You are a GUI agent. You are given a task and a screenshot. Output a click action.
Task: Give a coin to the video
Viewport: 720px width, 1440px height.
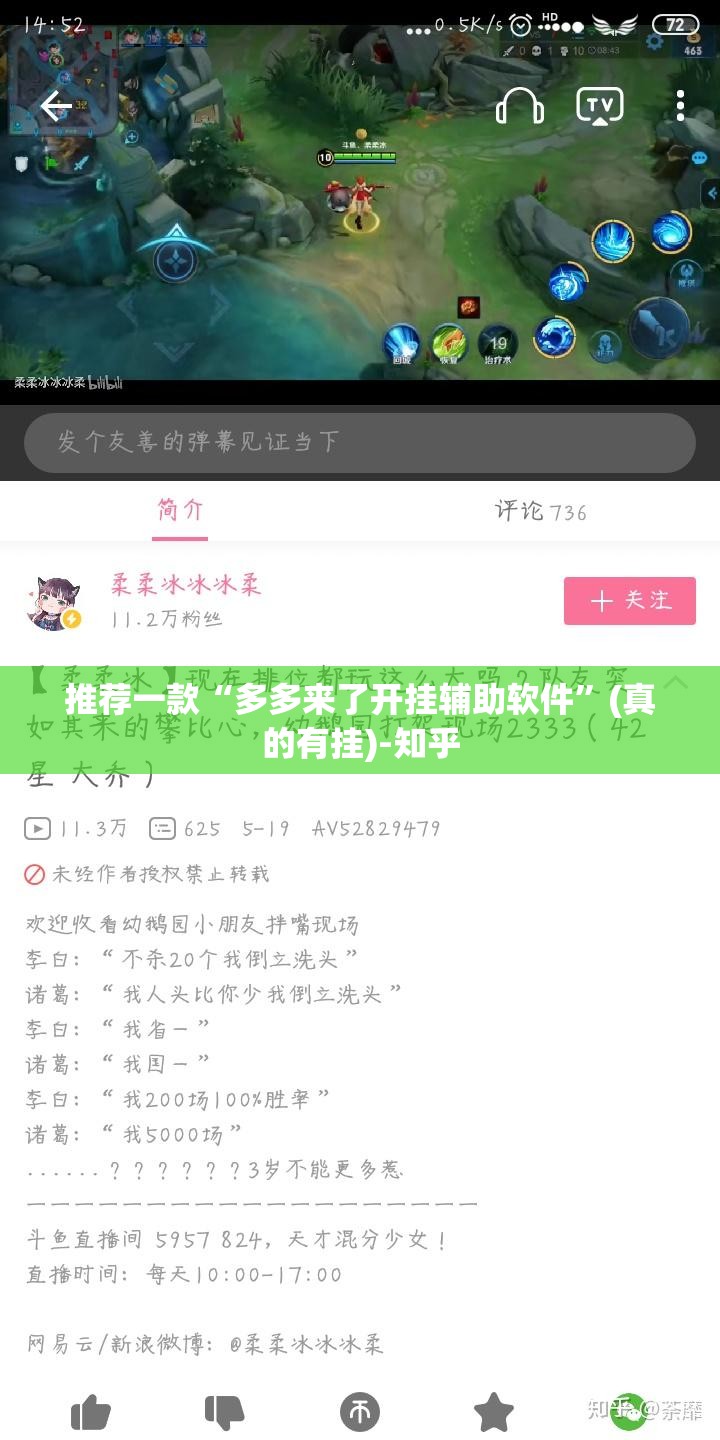coord(360,1412)
